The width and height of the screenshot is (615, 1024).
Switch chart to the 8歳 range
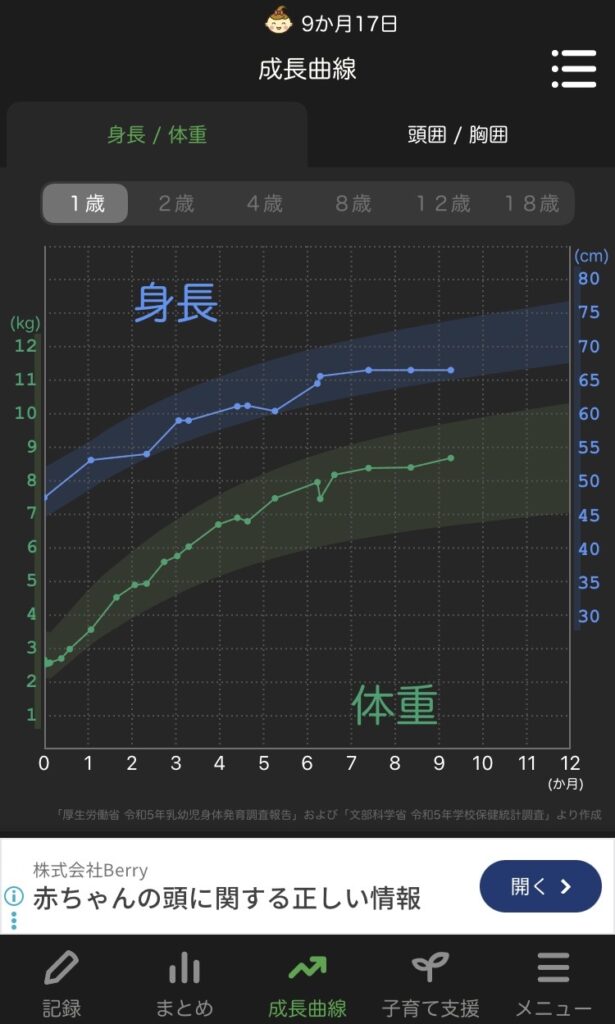[x=353, y=204]
